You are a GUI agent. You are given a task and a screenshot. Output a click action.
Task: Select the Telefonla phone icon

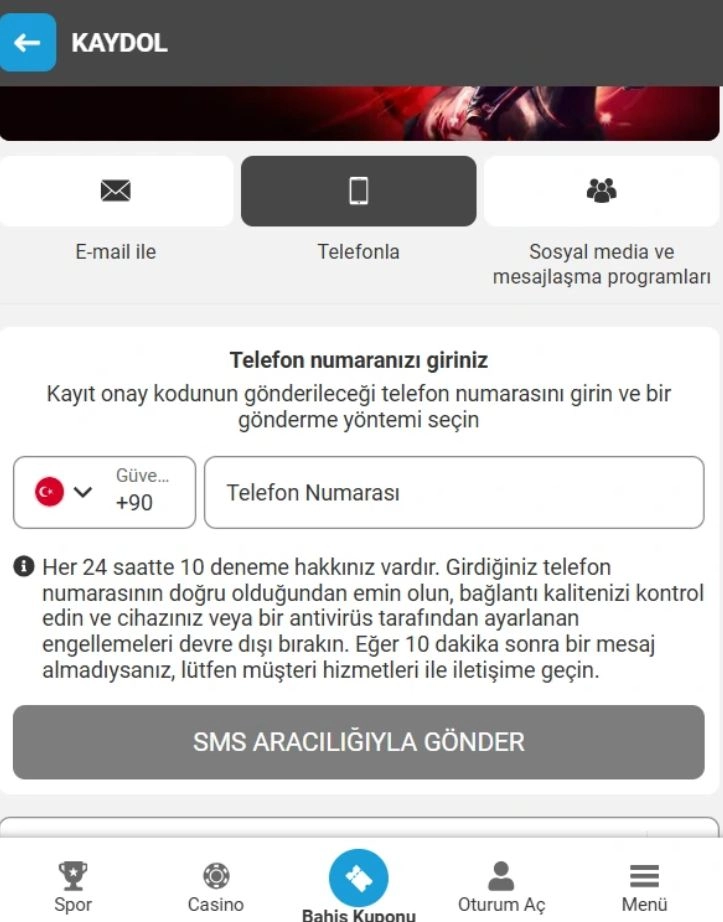click(x=358, y=190)
